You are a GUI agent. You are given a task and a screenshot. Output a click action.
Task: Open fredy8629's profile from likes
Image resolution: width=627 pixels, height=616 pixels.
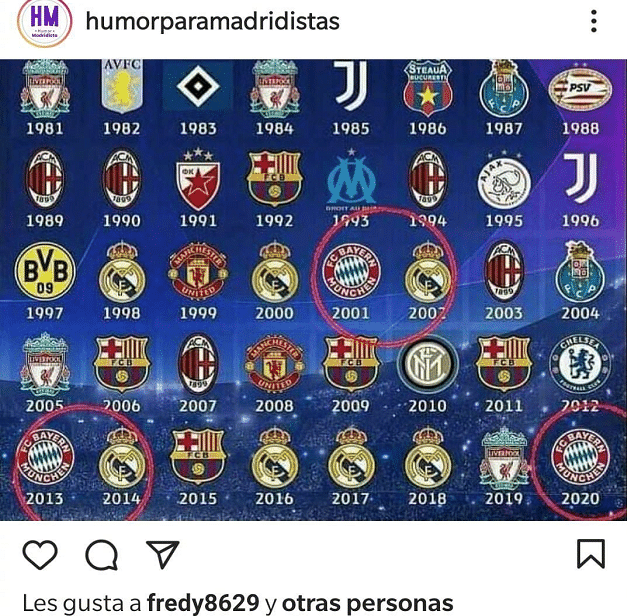coord(203,603)
